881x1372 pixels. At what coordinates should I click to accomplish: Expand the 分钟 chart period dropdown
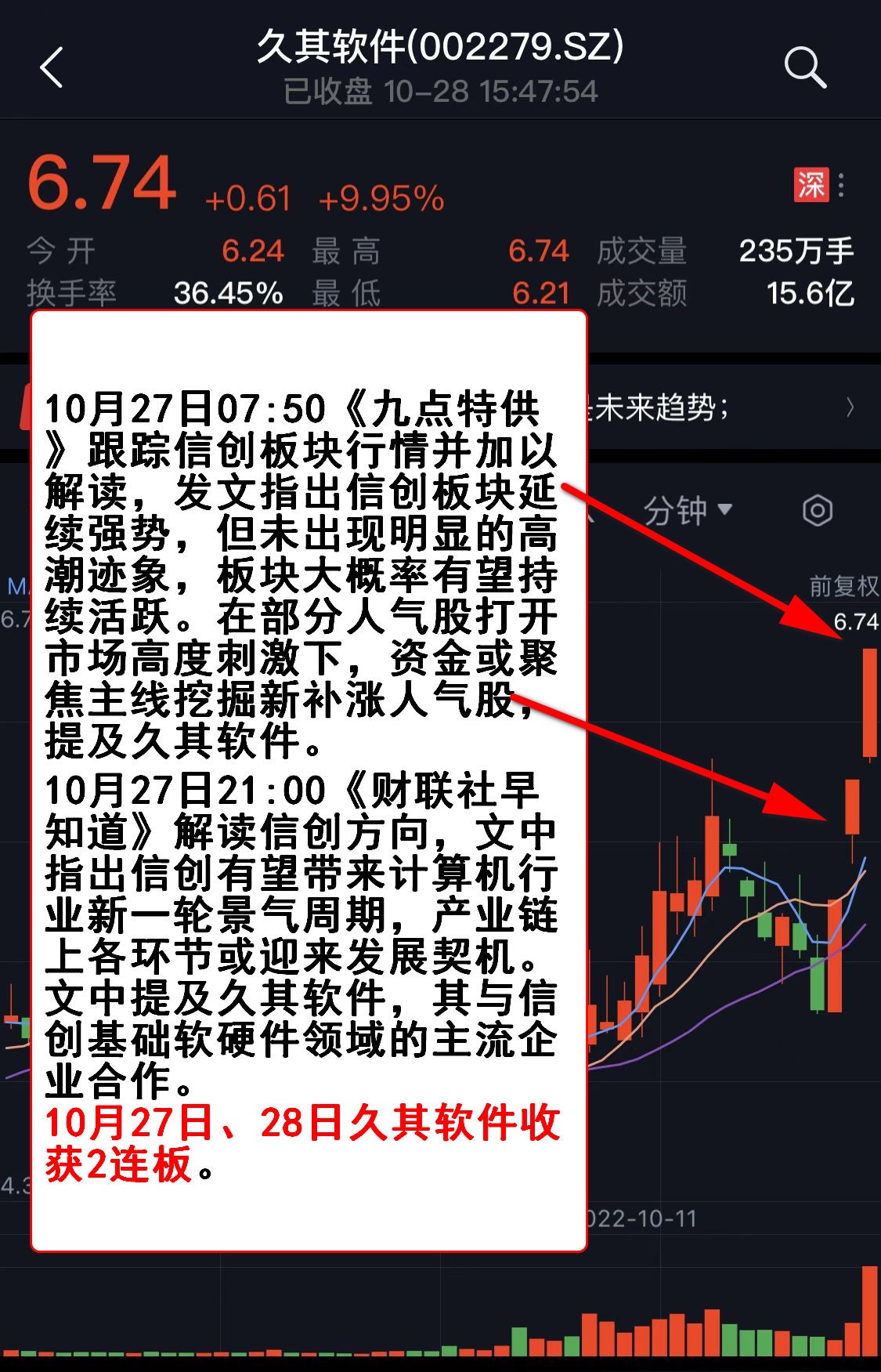pos(688,511)
